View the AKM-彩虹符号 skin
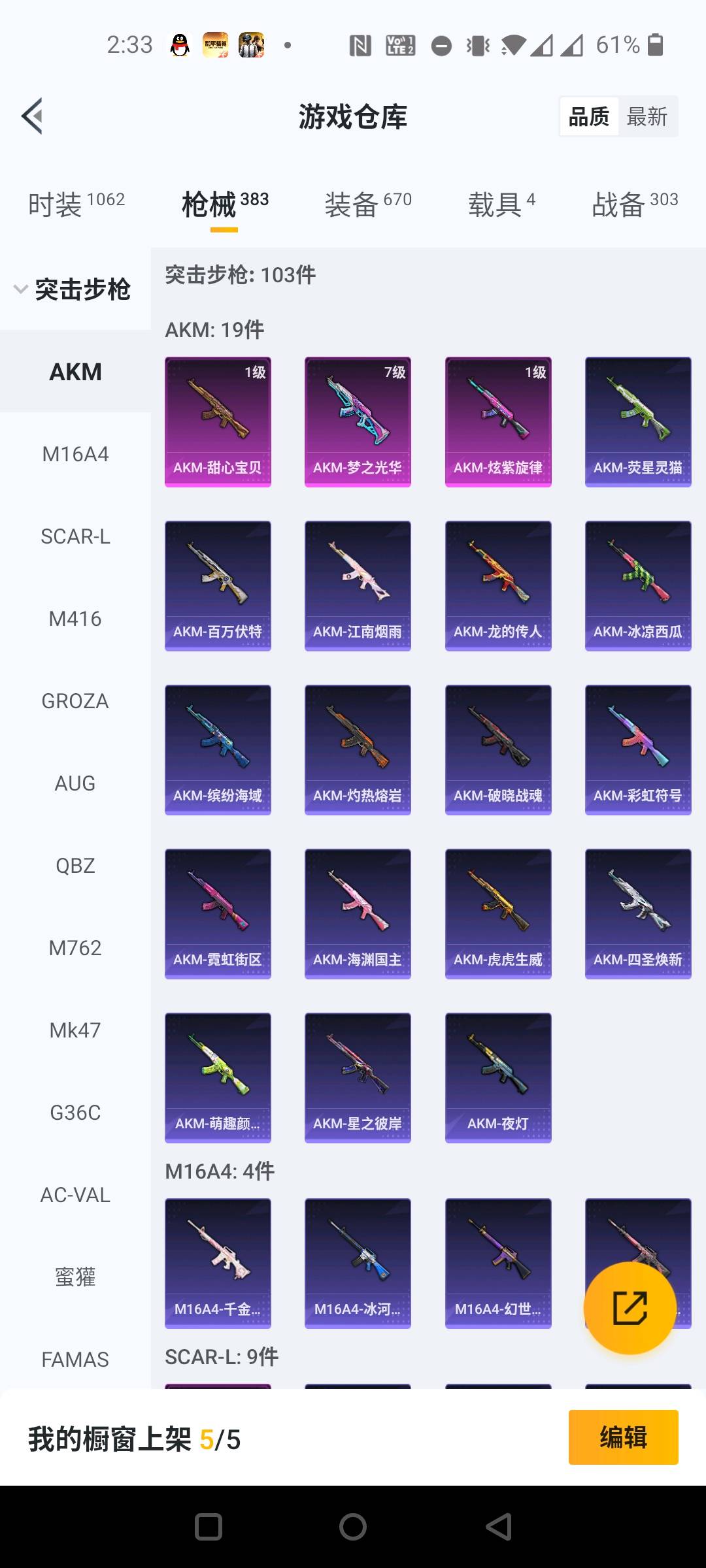The width and height of the screenshot is (706, 1568). tap(638, 749)
